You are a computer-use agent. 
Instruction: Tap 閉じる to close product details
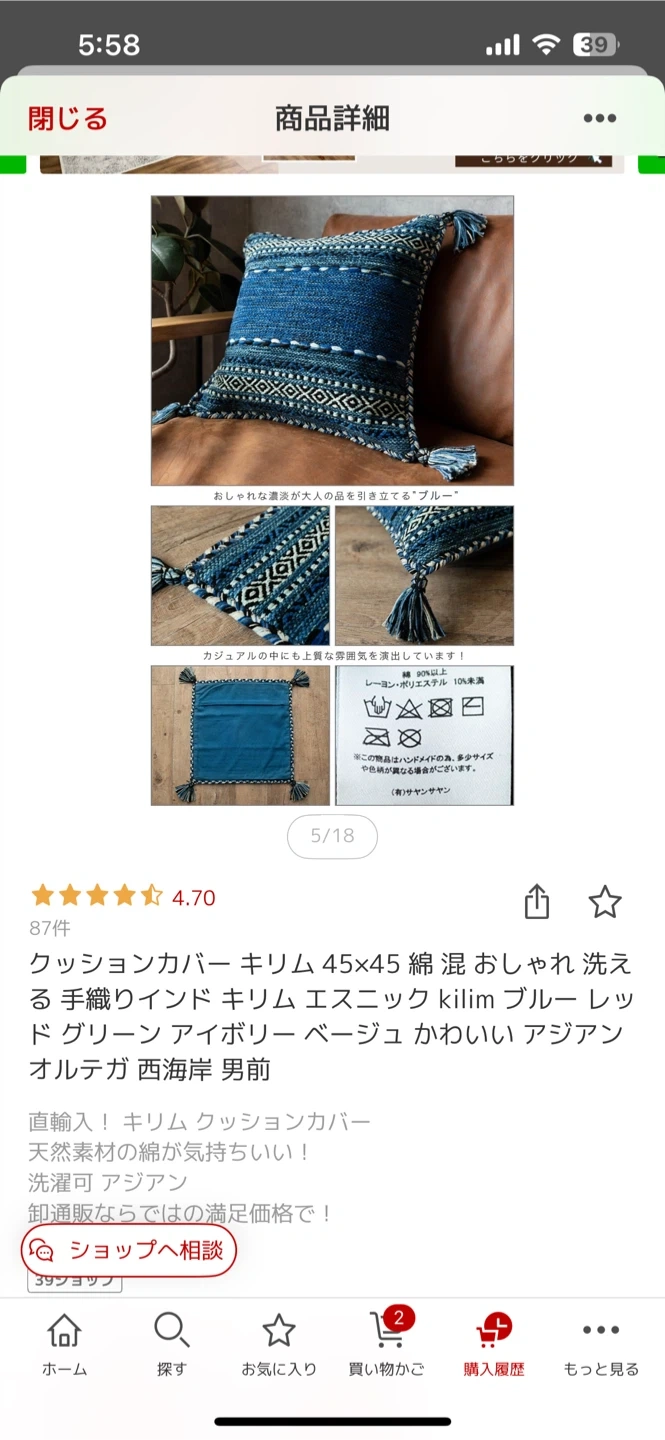click(x=67, y=119)
